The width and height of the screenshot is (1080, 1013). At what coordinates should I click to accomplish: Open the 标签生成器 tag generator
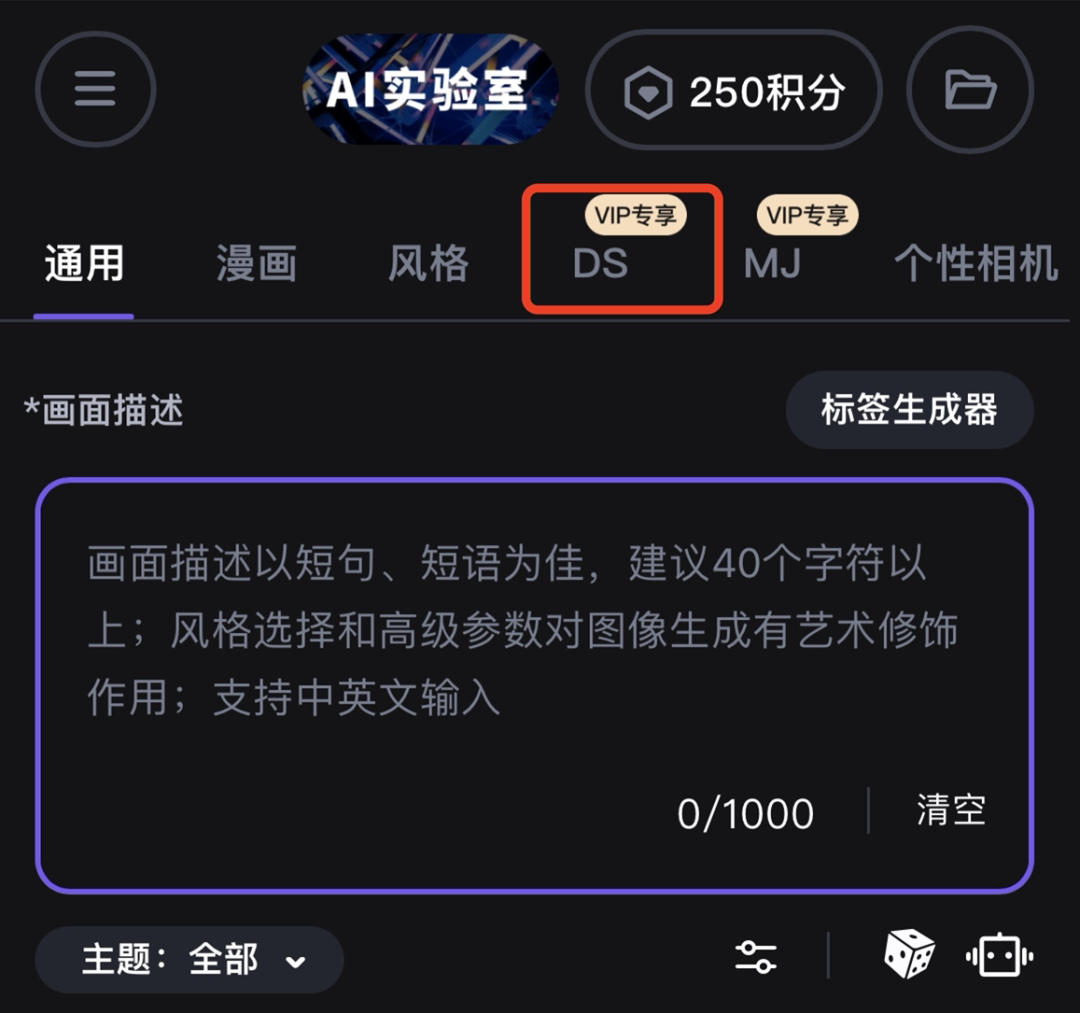909,410
